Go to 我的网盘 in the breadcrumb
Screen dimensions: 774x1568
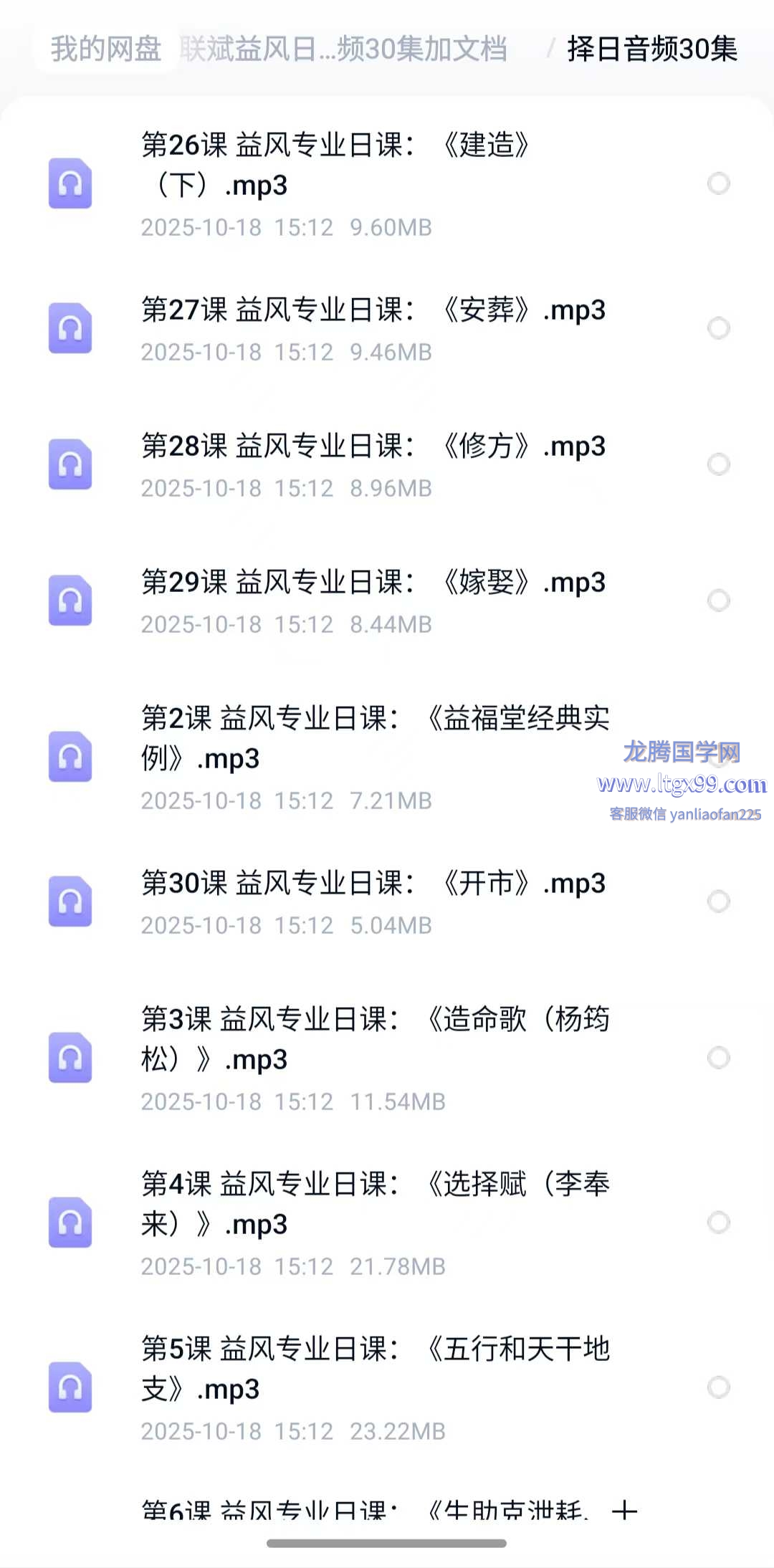point(106,49)
